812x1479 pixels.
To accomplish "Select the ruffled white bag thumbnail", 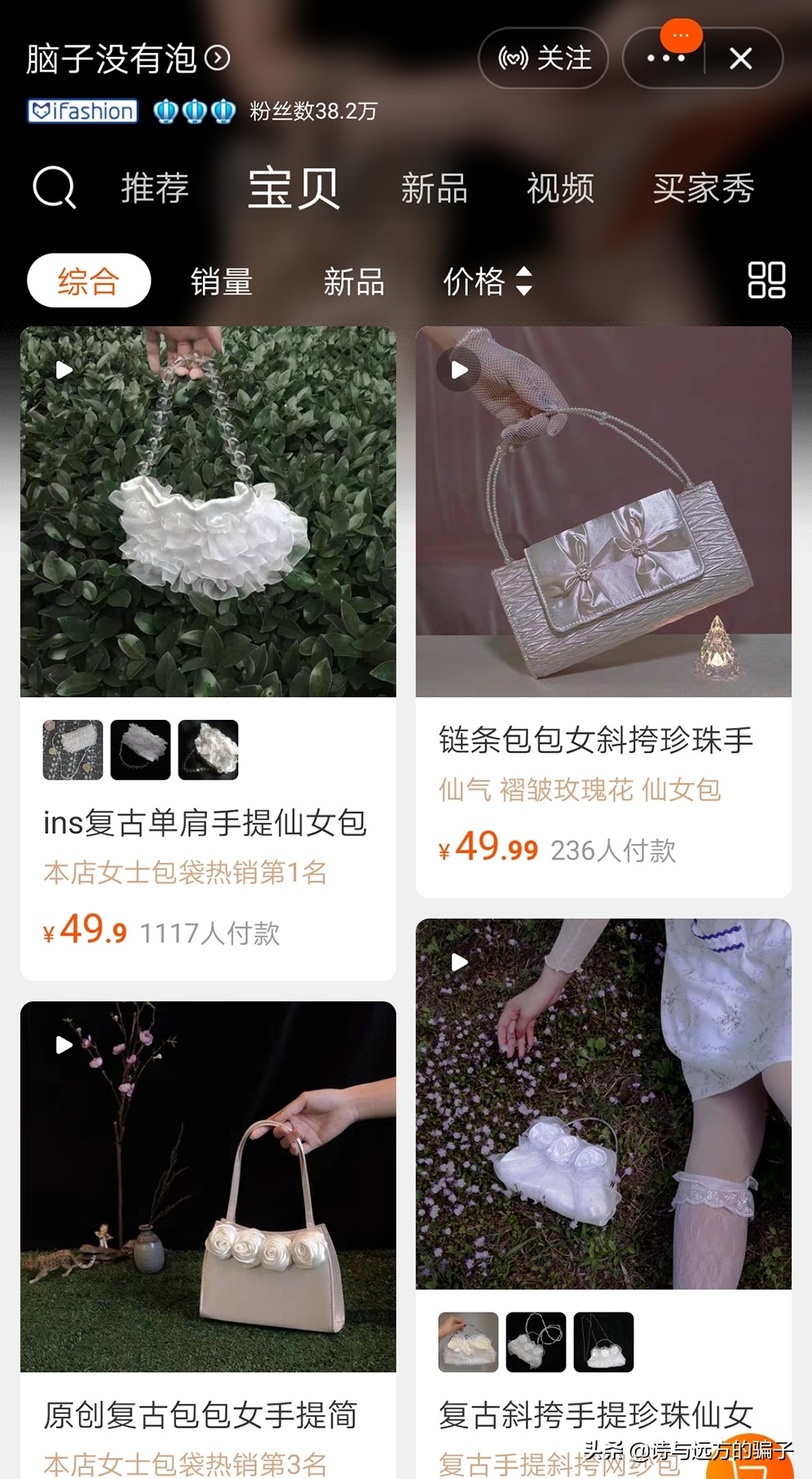I will [x=140, y=749].
